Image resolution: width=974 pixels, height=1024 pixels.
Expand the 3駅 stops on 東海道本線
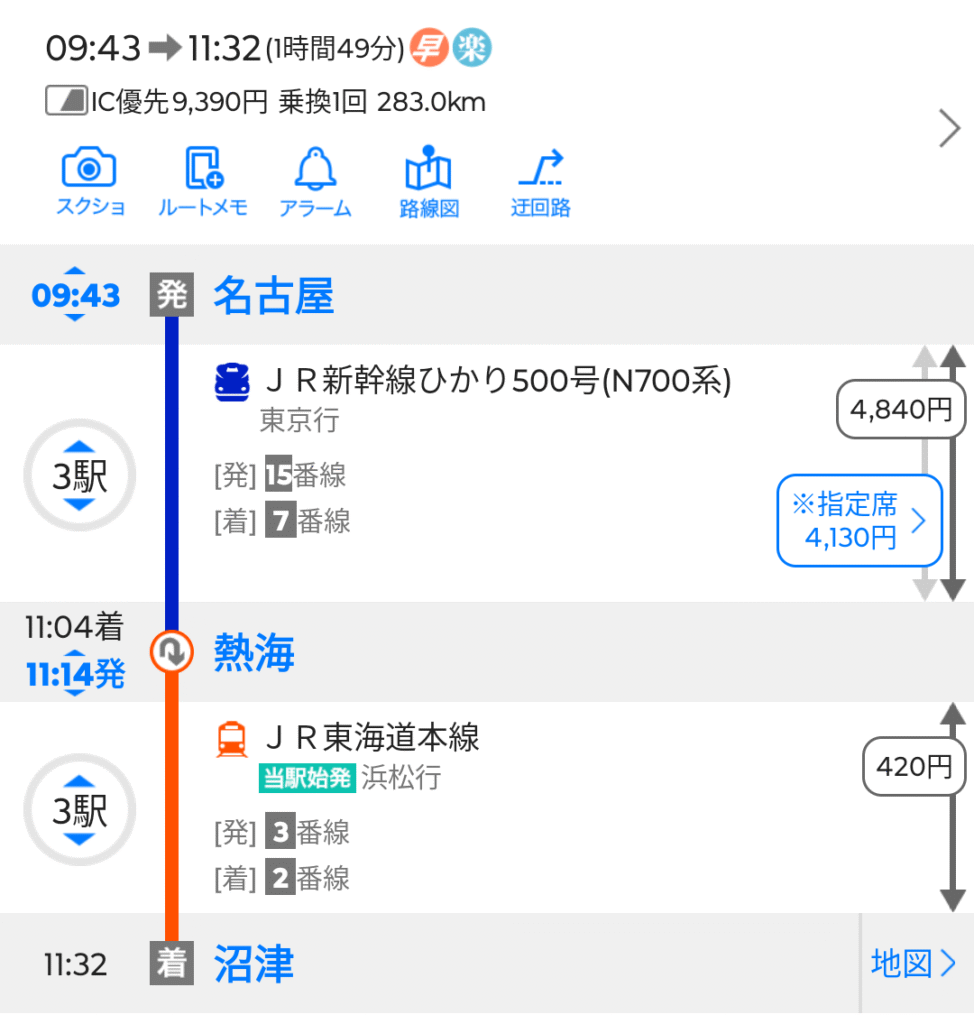click(x=78, y=810)
